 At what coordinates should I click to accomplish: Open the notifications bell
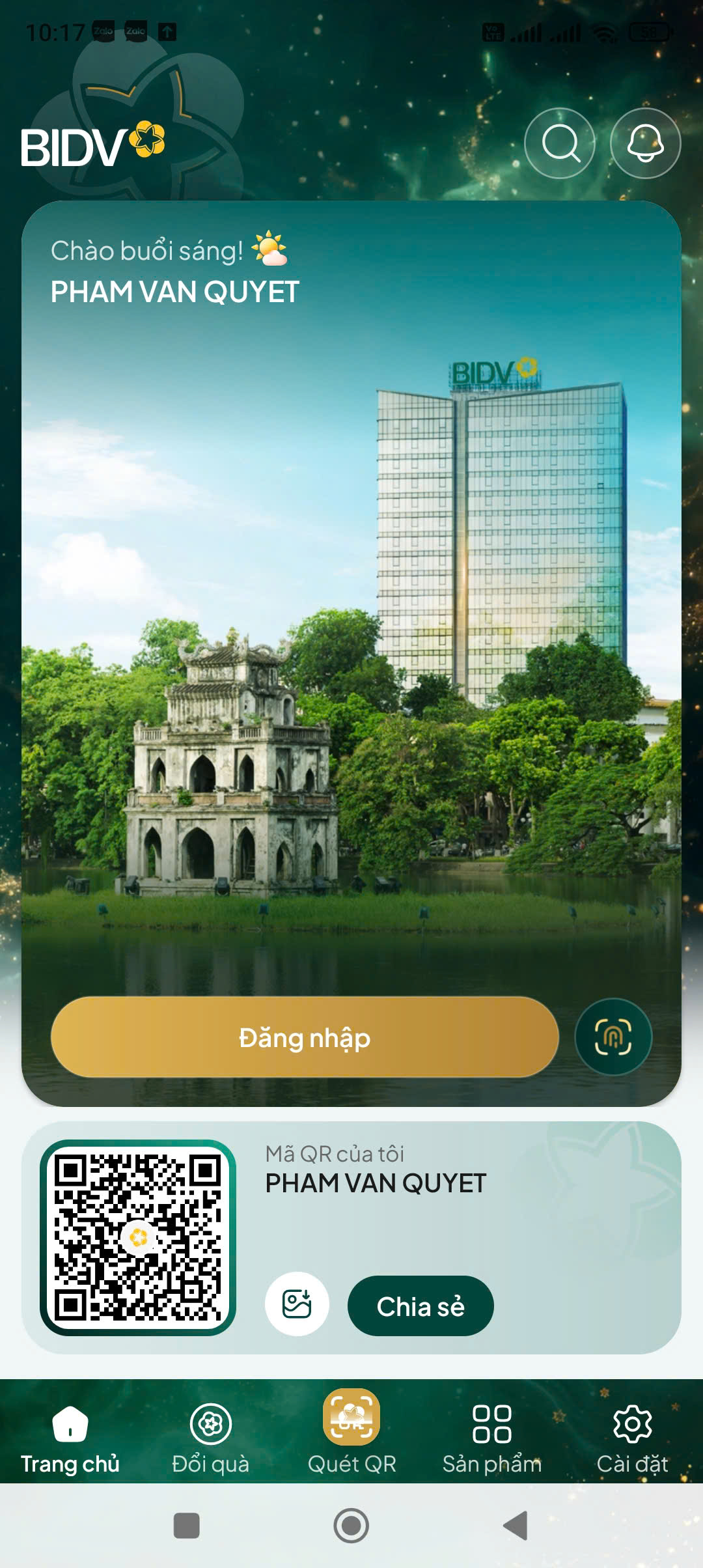pos(645,143)
